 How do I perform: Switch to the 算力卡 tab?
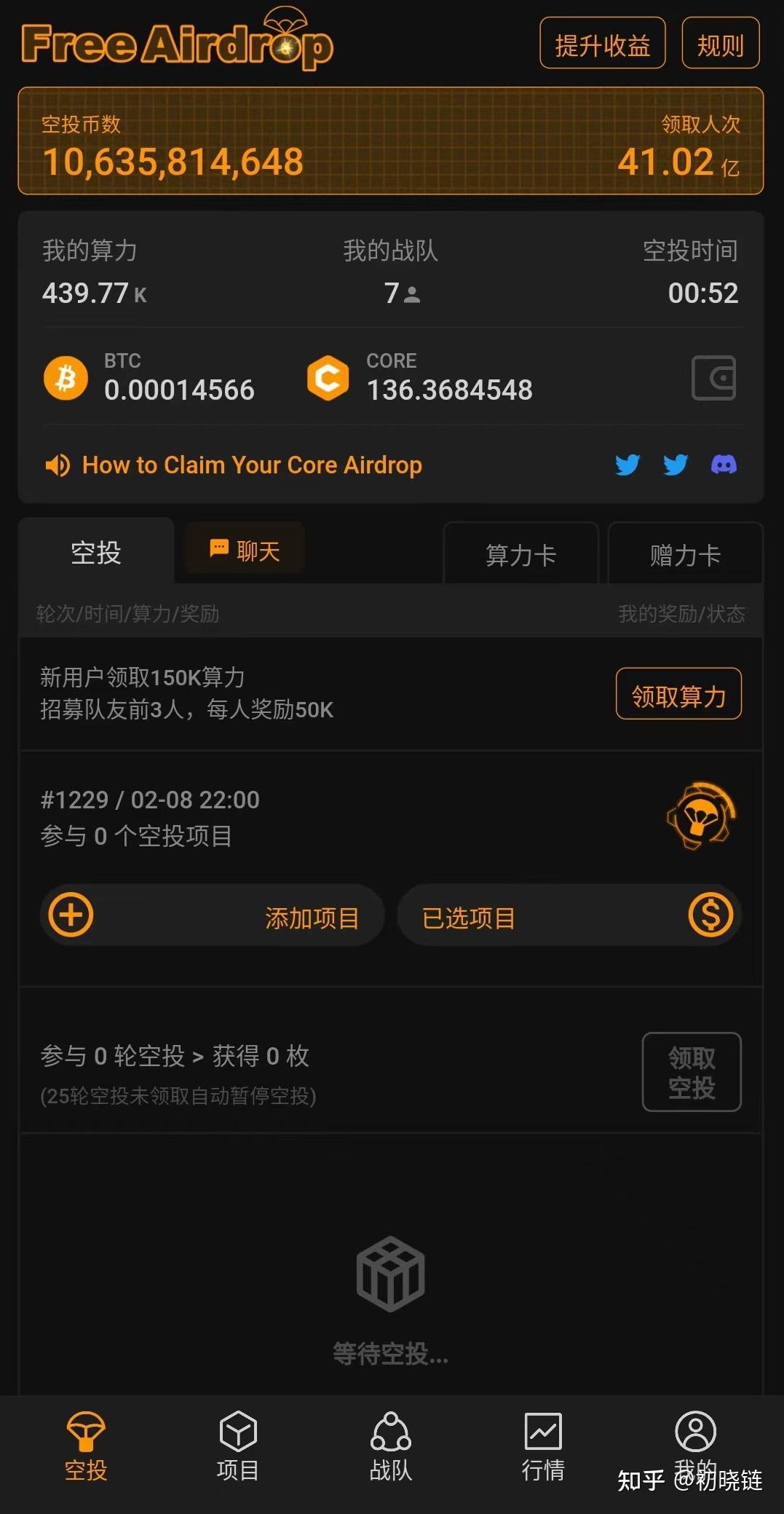tap(520, 555)
